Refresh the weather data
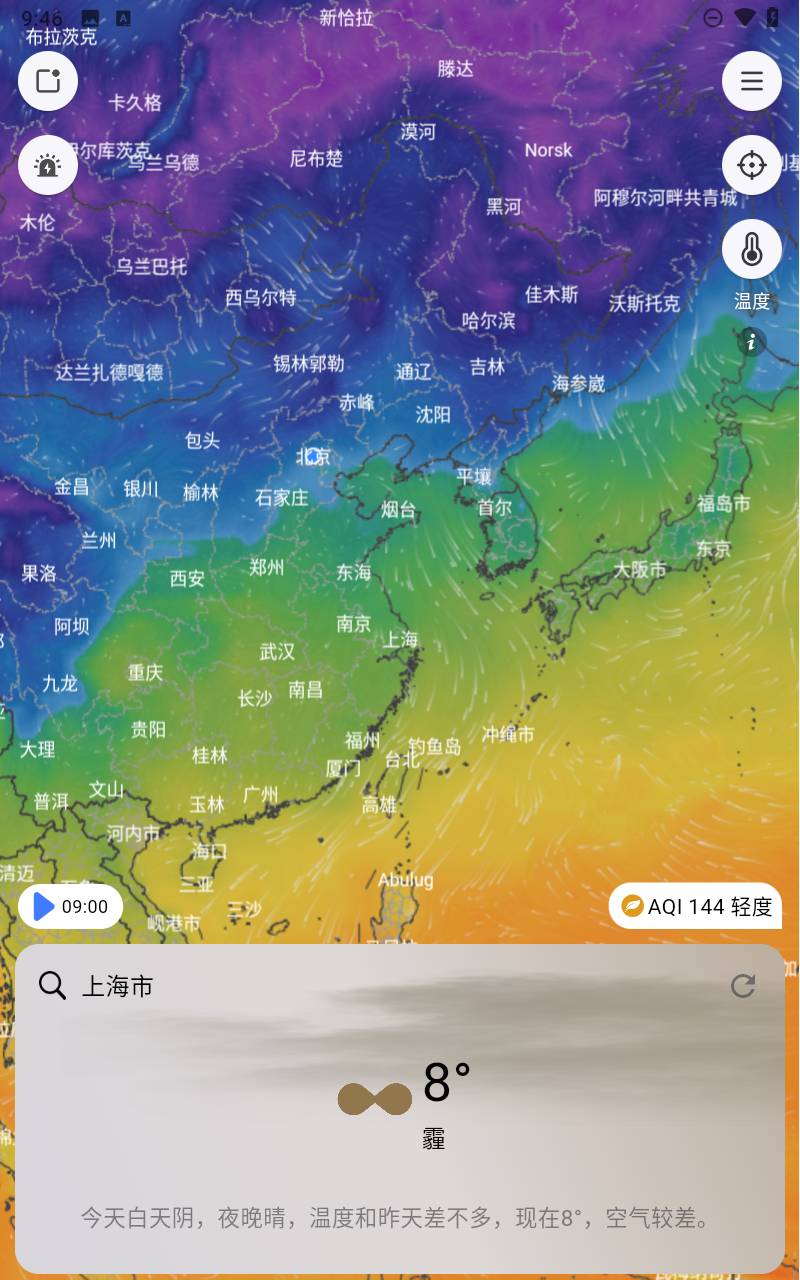Screen dimensions: 800x1280 pos(743,986)
